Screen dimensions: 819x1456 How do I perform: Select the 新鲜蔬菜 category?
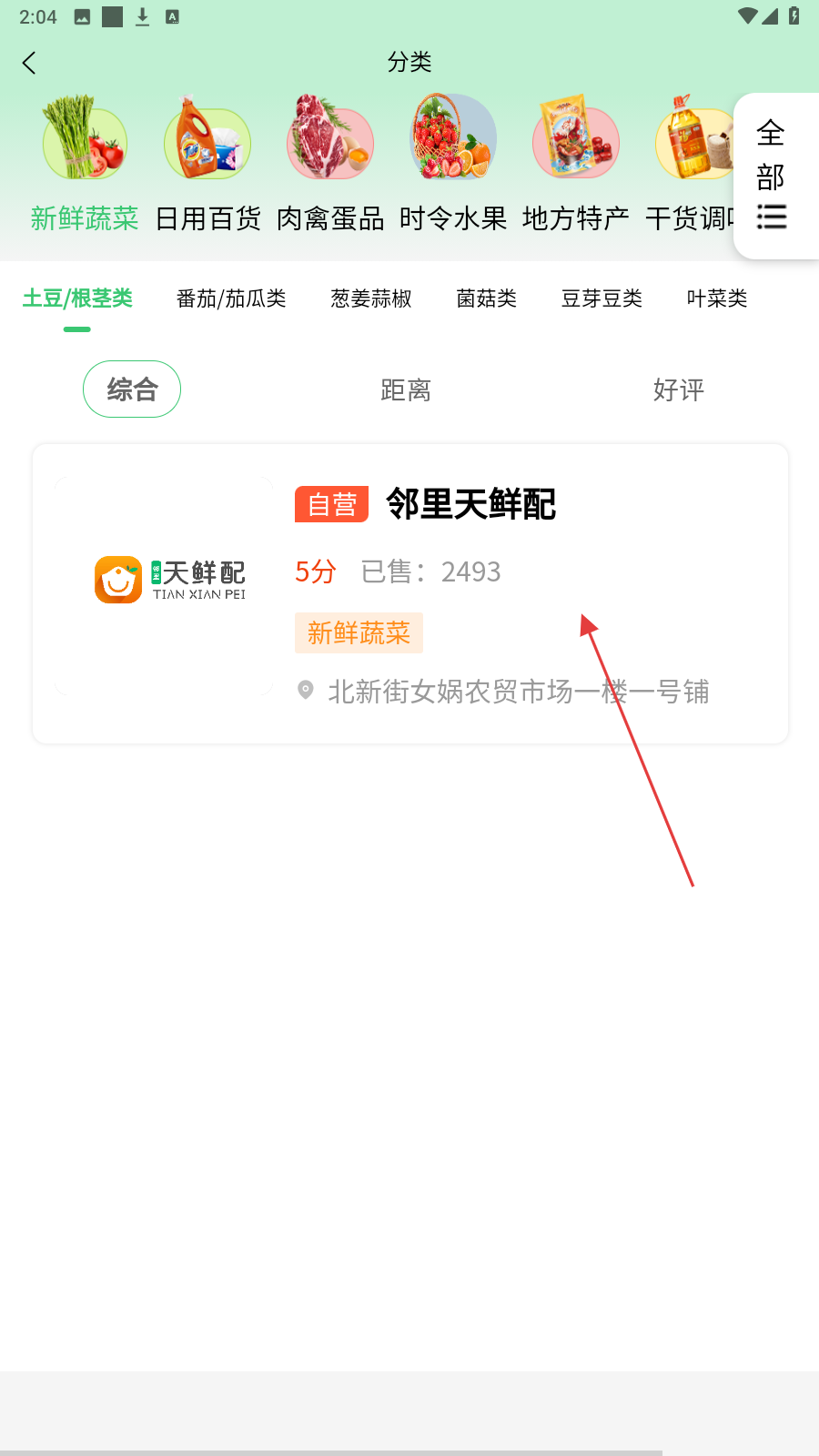pos(85,164)
